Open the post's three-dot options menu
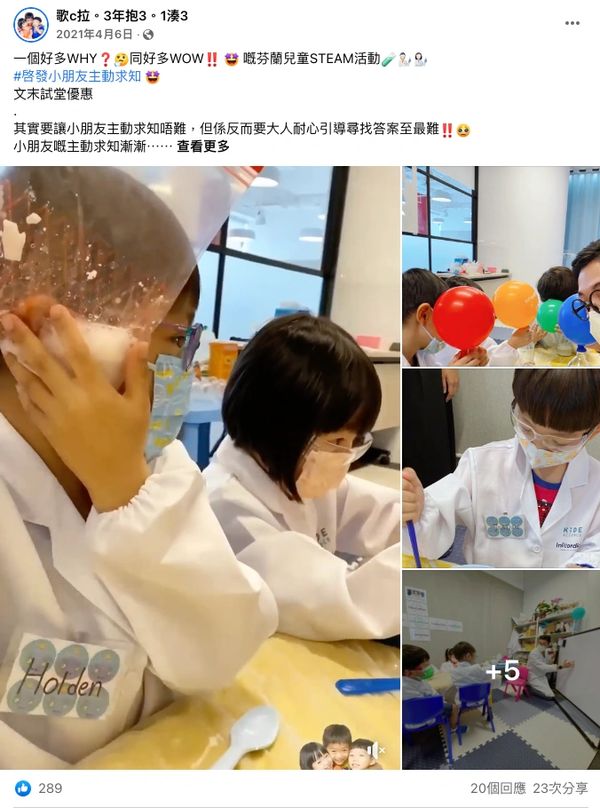600x808 pixels. [572, 22]
